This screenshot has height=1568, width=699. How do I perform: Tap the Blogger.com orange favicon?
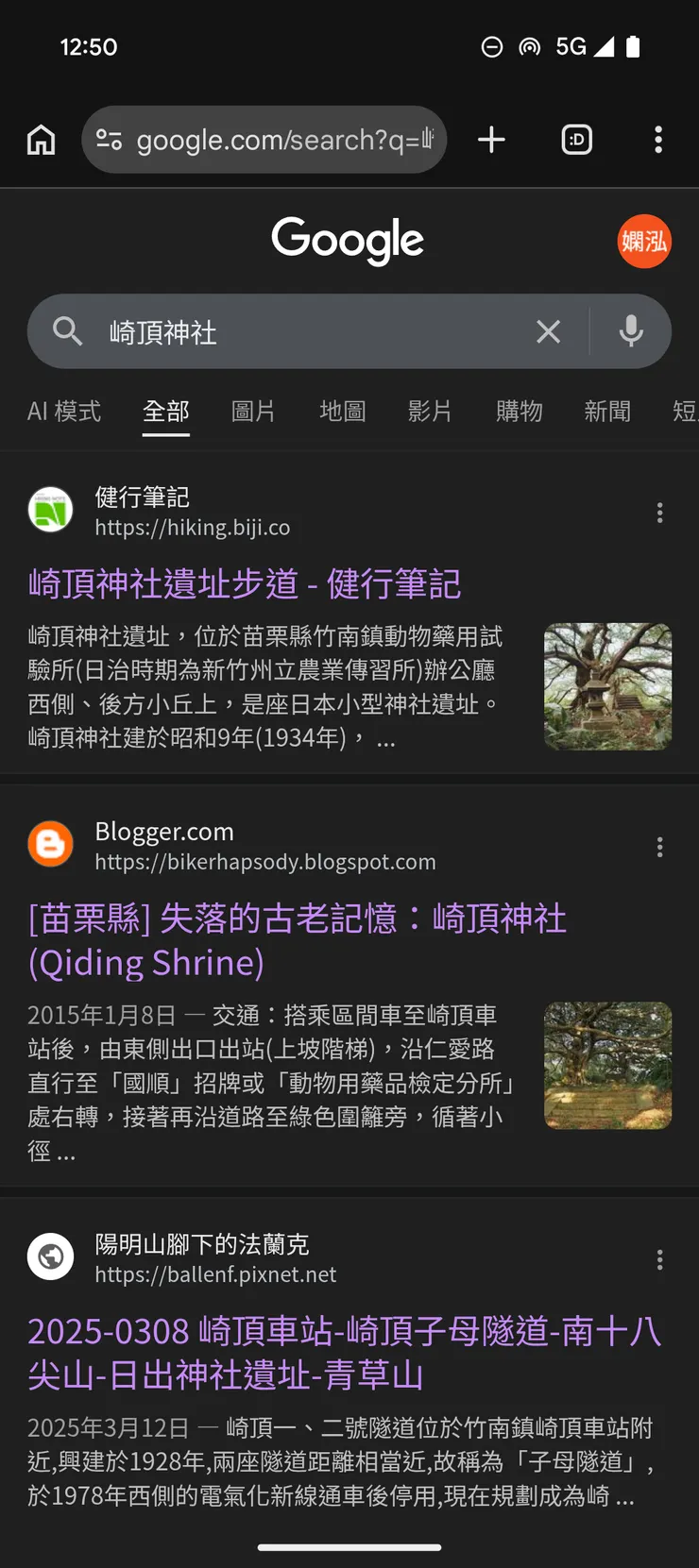coord(50,845)
